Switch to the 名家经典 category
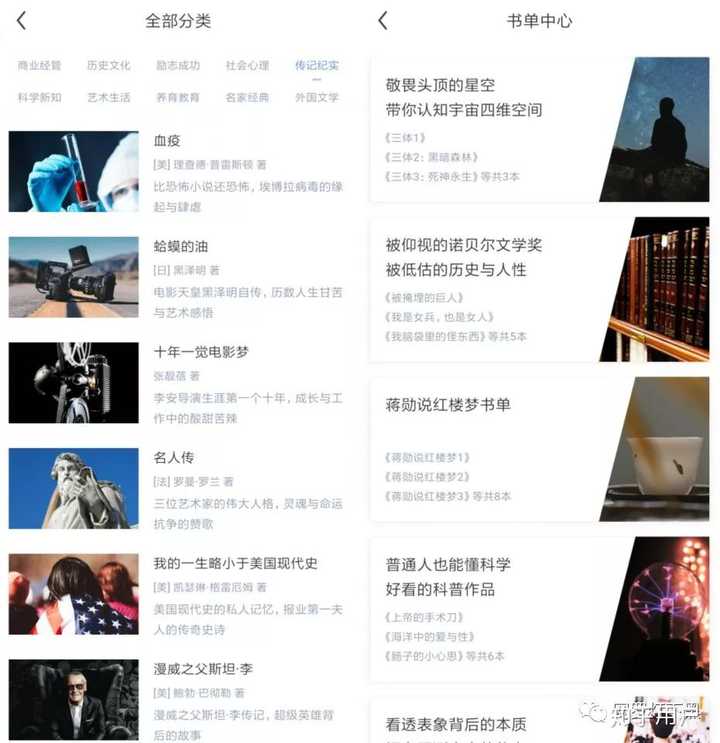Screen dimensions: 720x743 247,98
